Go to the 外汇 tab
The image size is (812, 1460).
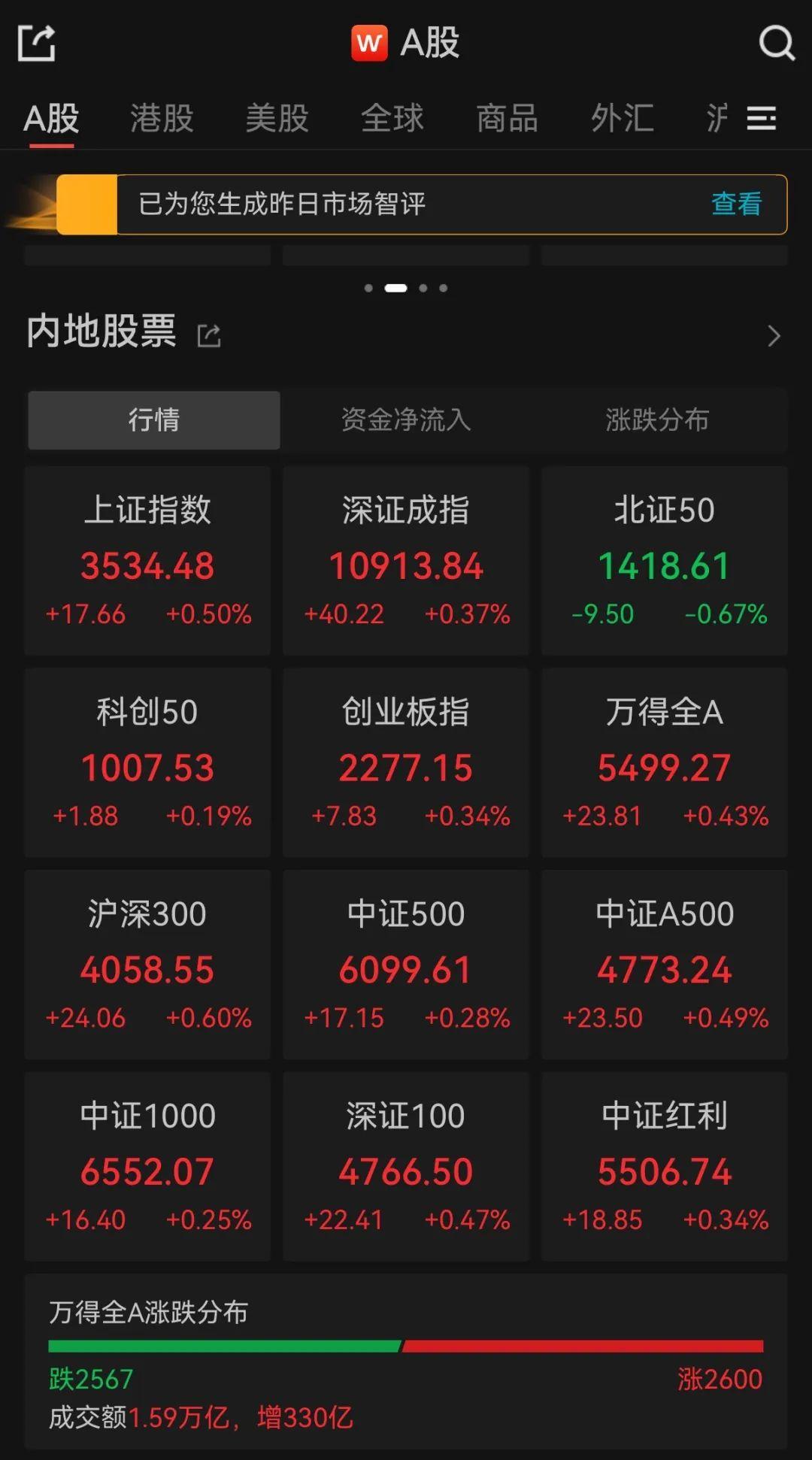622,118
